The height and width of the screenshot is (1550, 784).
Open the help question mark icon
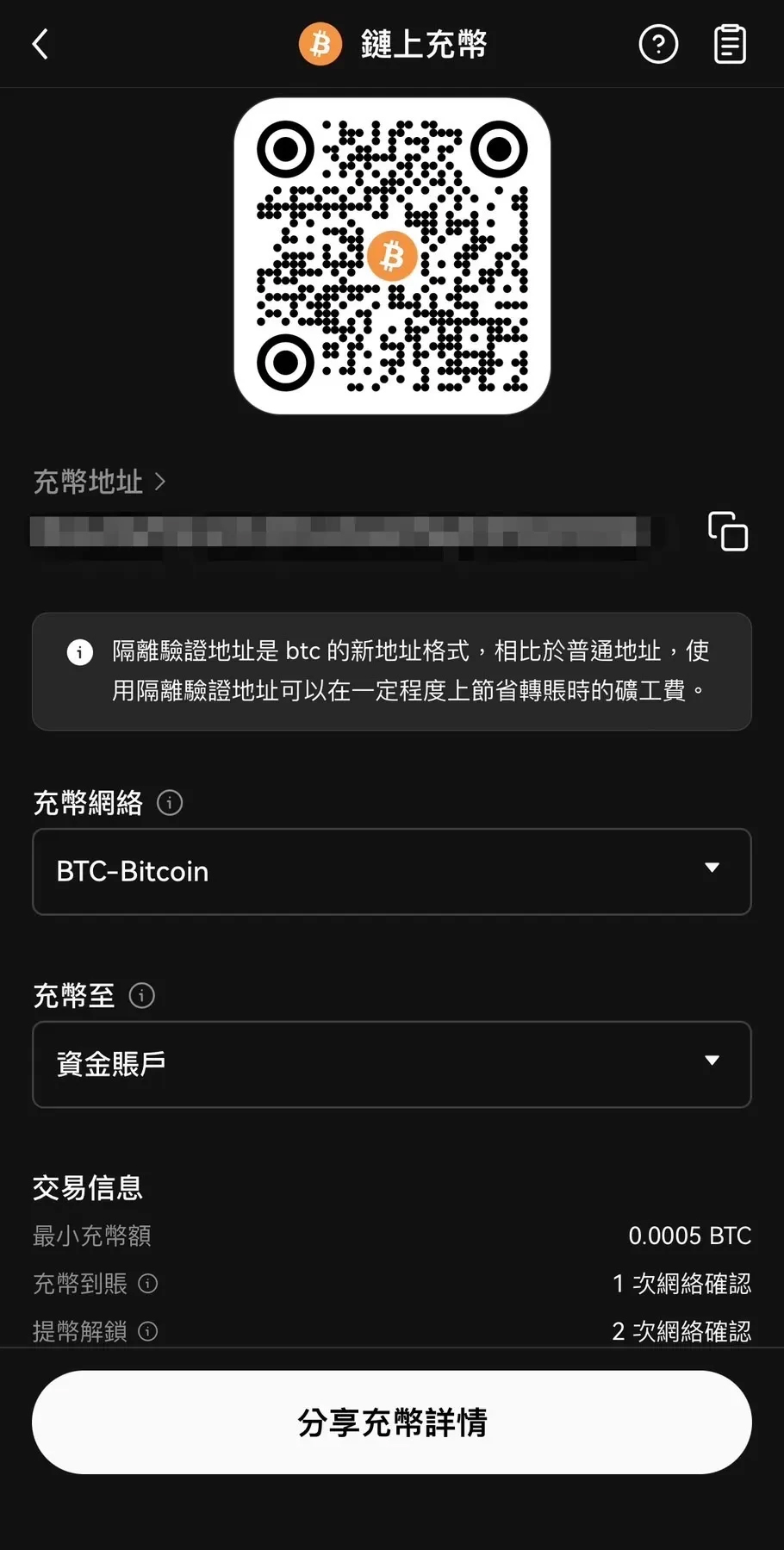pos(658,43)
